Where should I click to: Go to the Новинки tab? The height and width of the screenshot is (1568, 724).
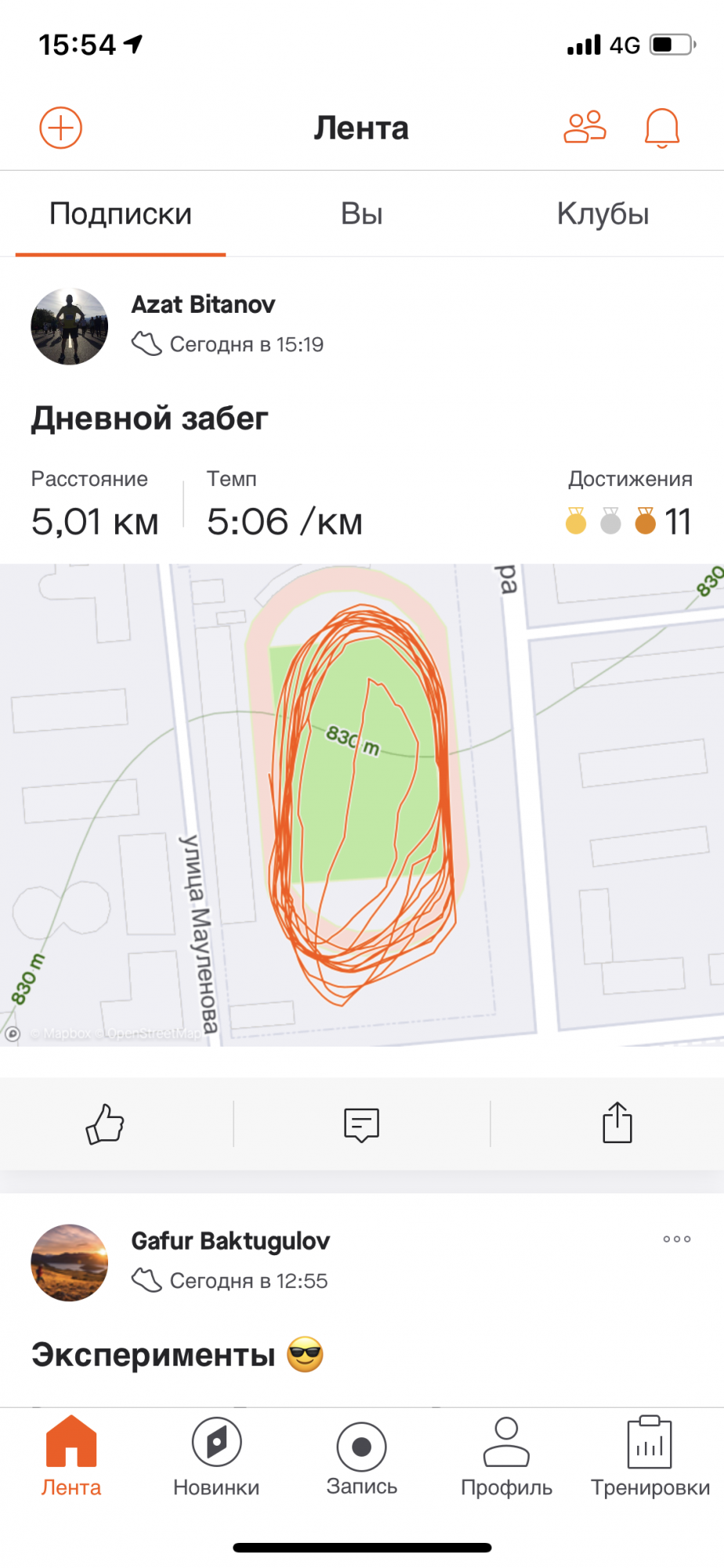[216, 1457]
